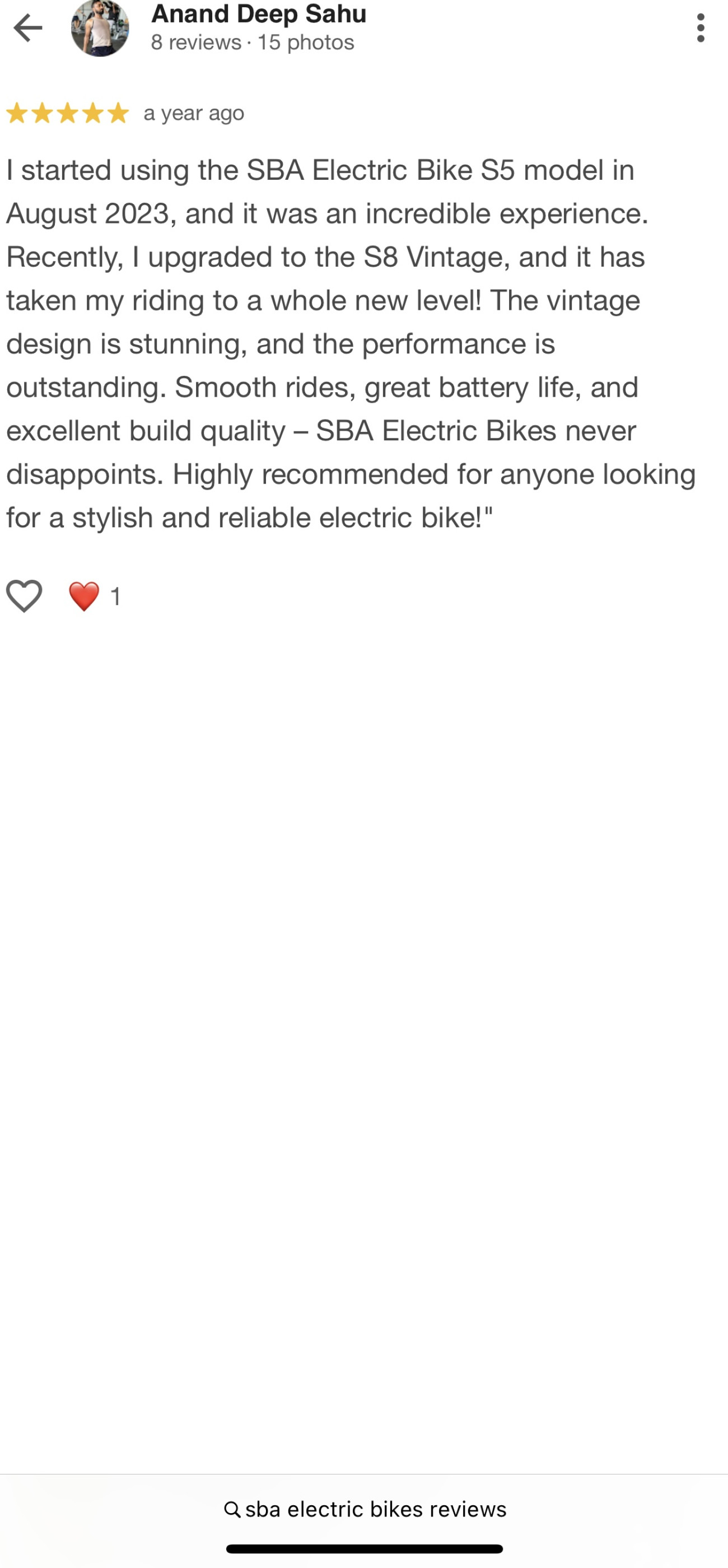Open Anand Deep Sahu's reviewer name

(x=259, y=13)
